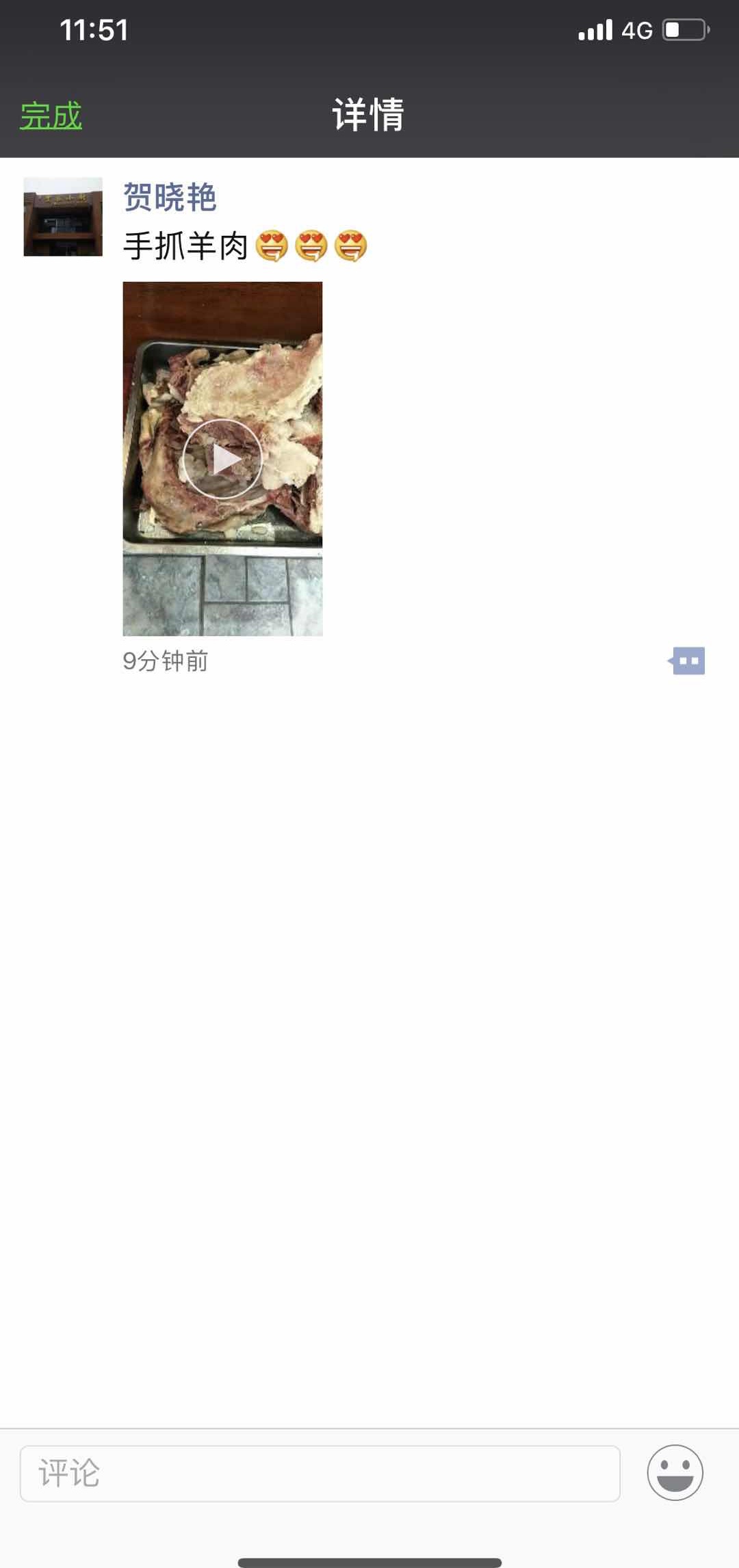
Task: Open the like and comment menu
Action: pos(687,661)
